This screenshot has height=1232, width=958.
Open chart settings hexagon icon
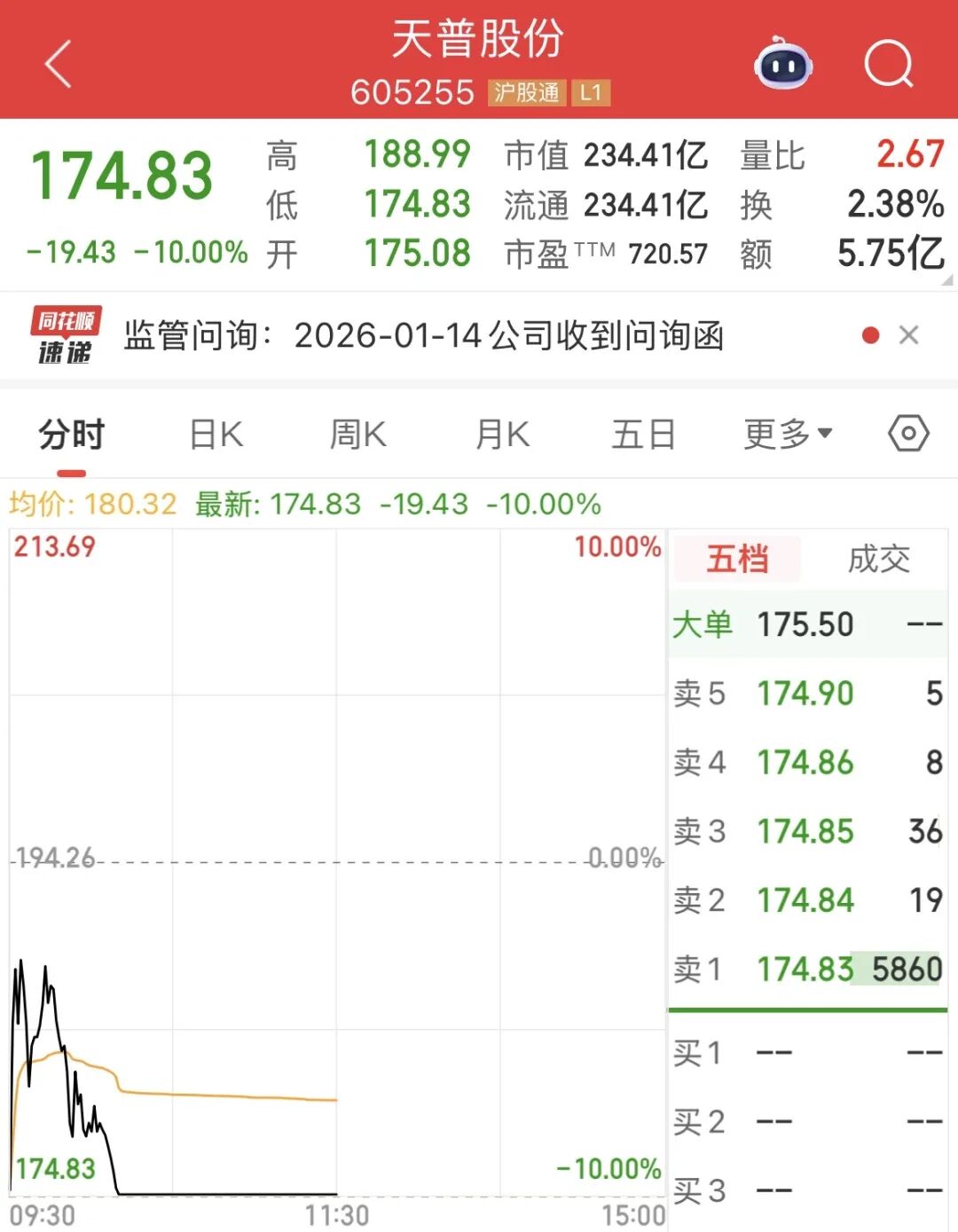pos(908,434)
